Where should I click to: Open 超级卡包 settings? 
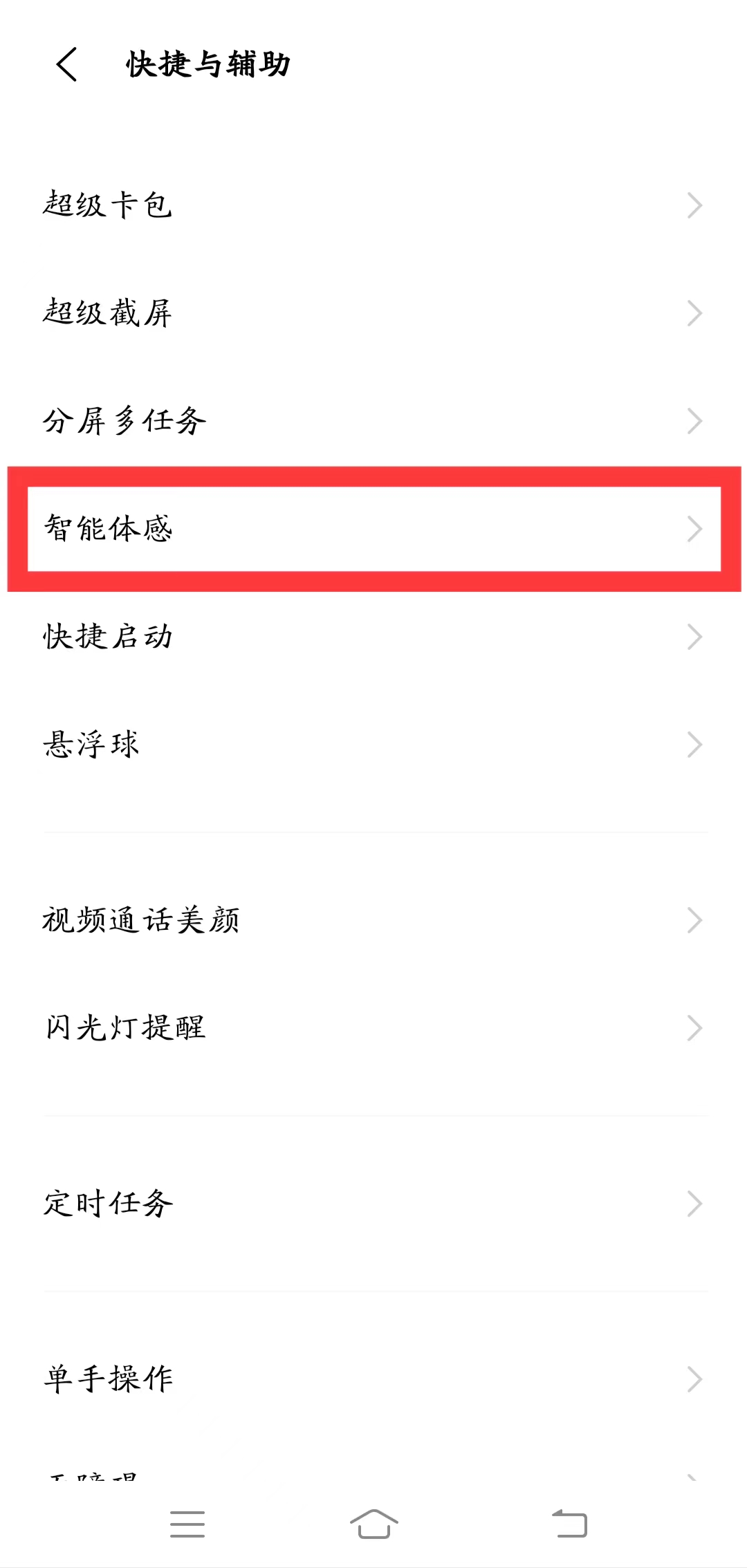click(x=373, y=205)
